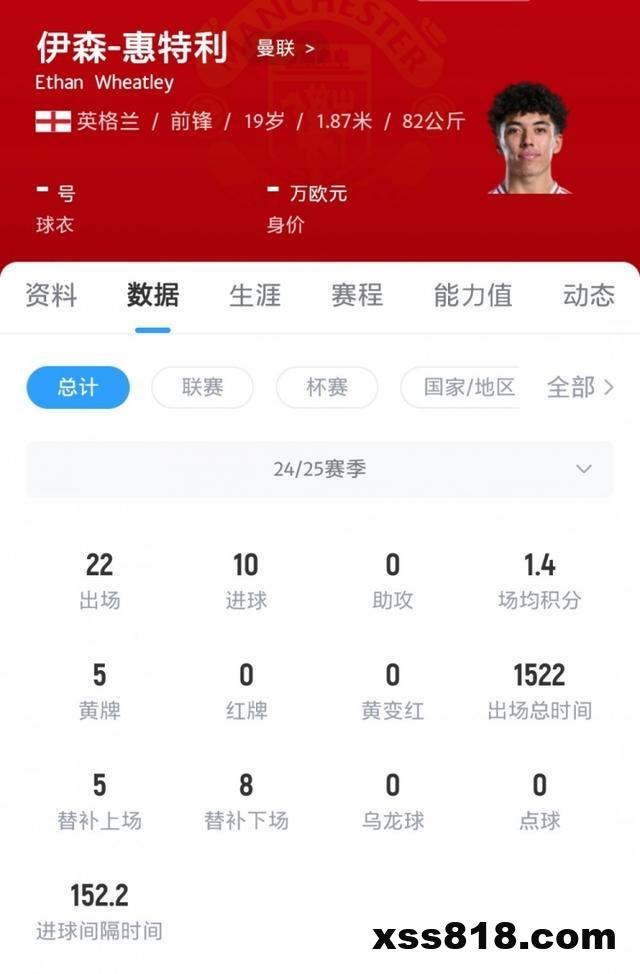Open the 全部 filter options

pos(579,387)
